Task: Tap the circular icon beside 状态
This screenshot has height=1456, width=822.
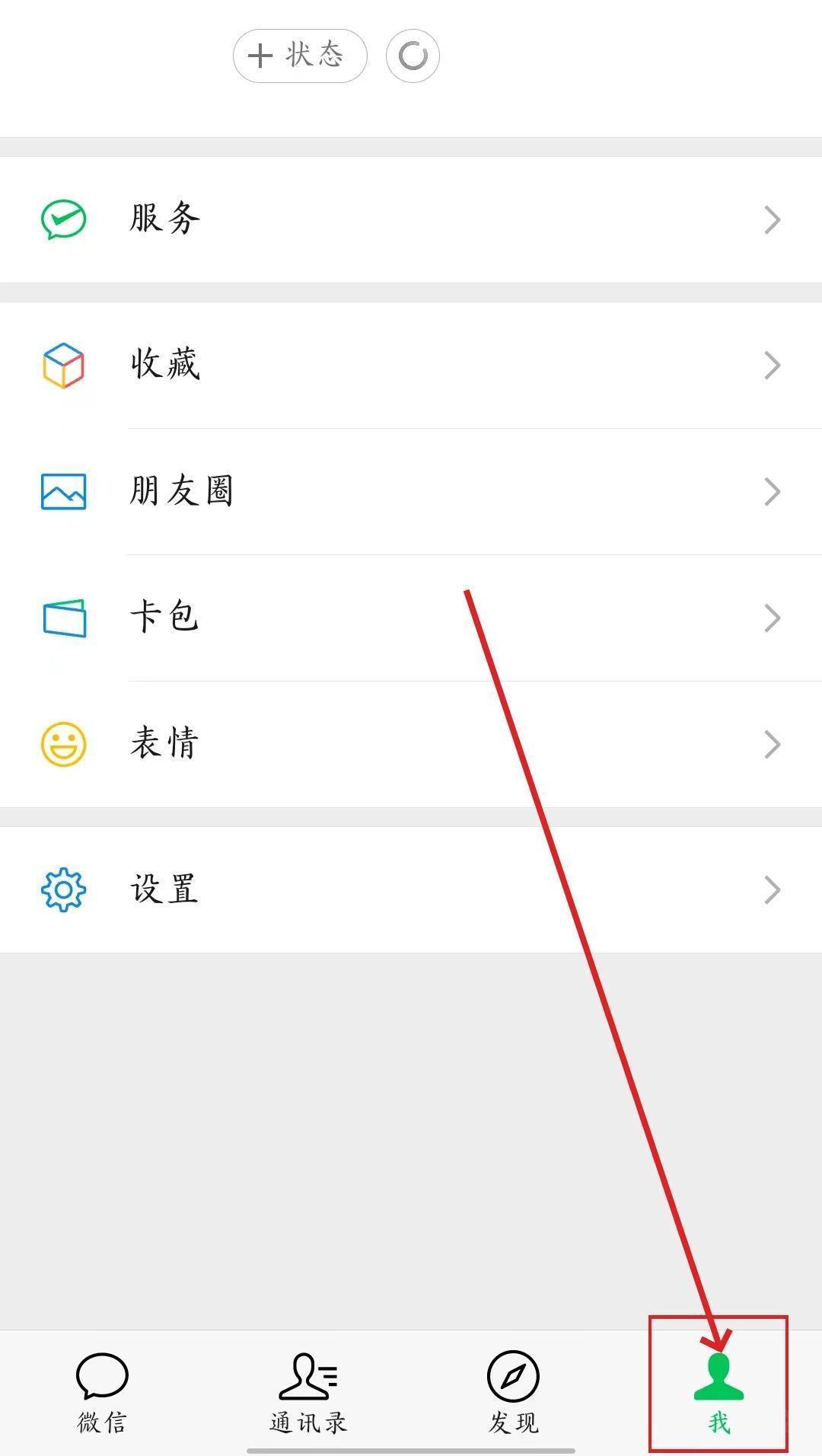Action: [413, 56]
